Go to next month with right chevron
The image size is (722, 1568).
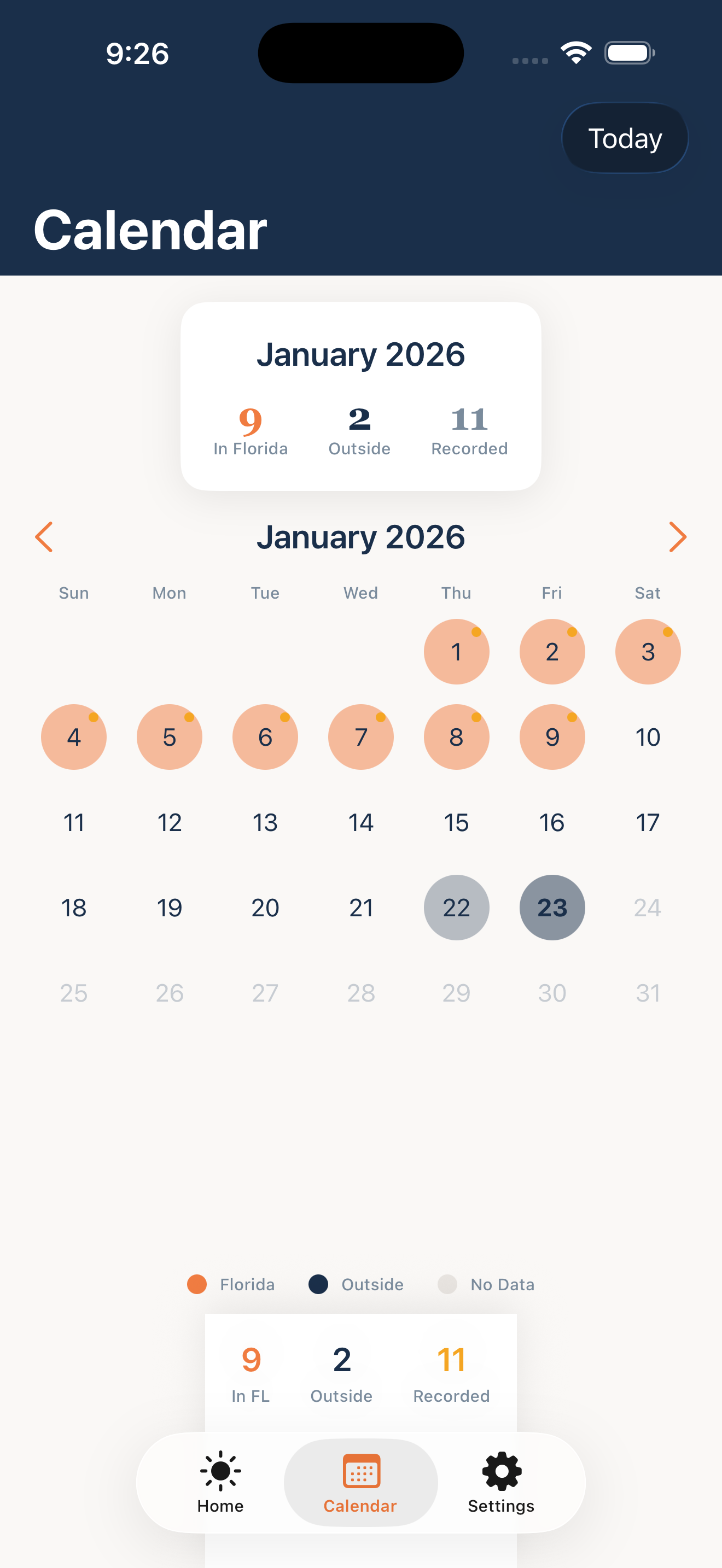tap(678, 537)
